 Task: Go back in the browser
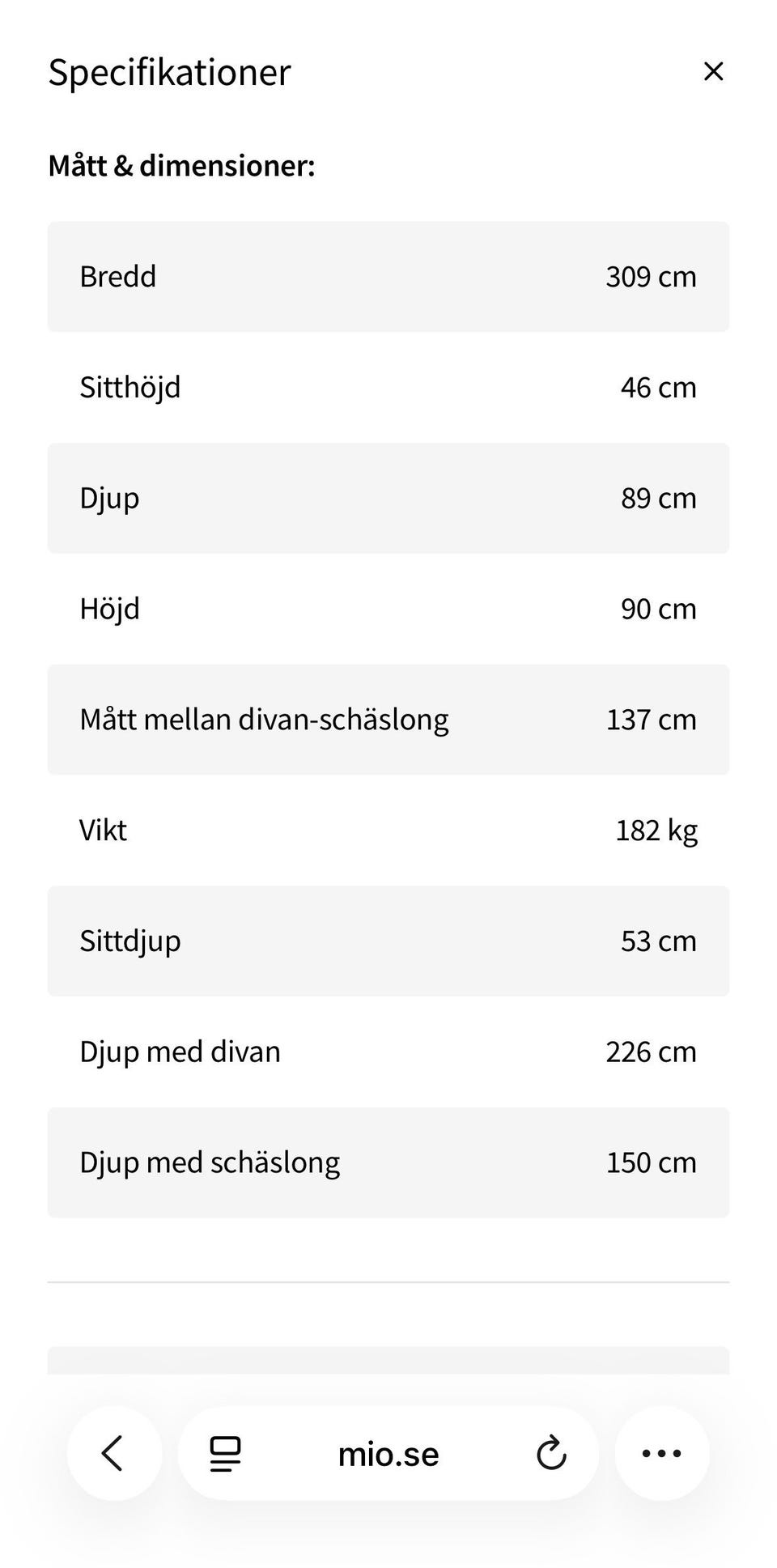[x=113, y=1453]
